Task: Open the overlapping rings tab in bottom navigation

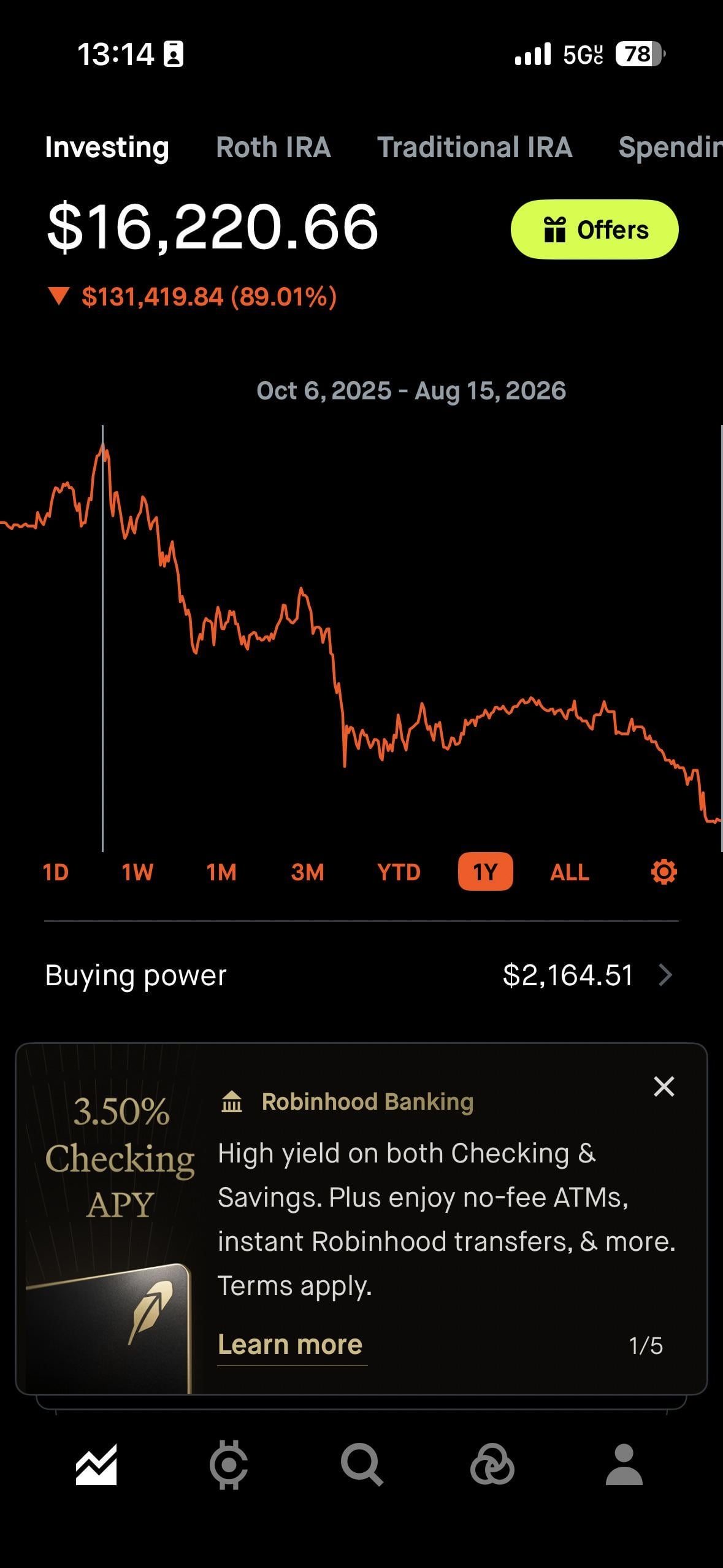Action: pyautogui.click(x=492, y=1466)
